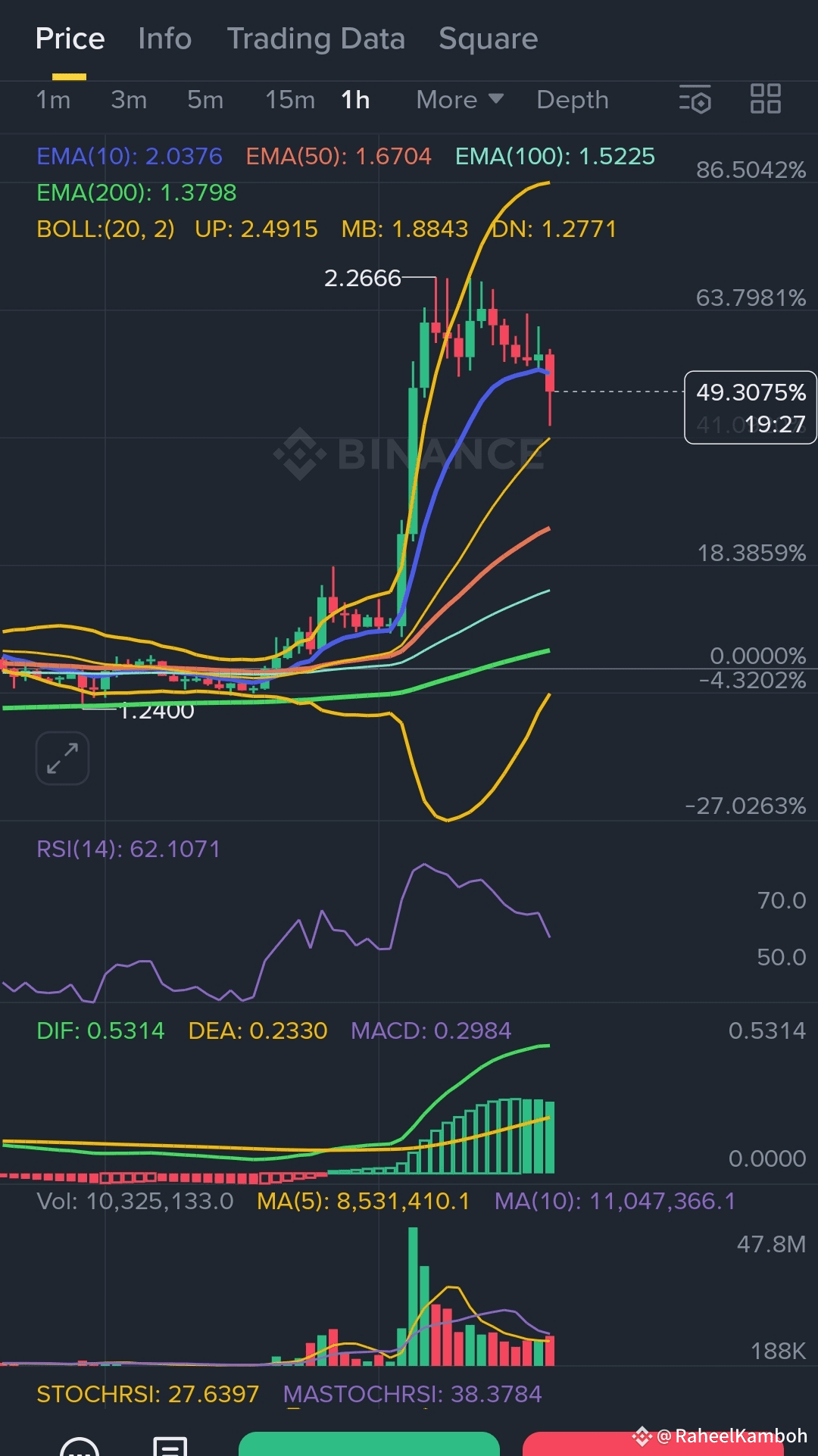Open the chart layout grid icon
Screen dimensions: 818x1456
click(765, 99)
